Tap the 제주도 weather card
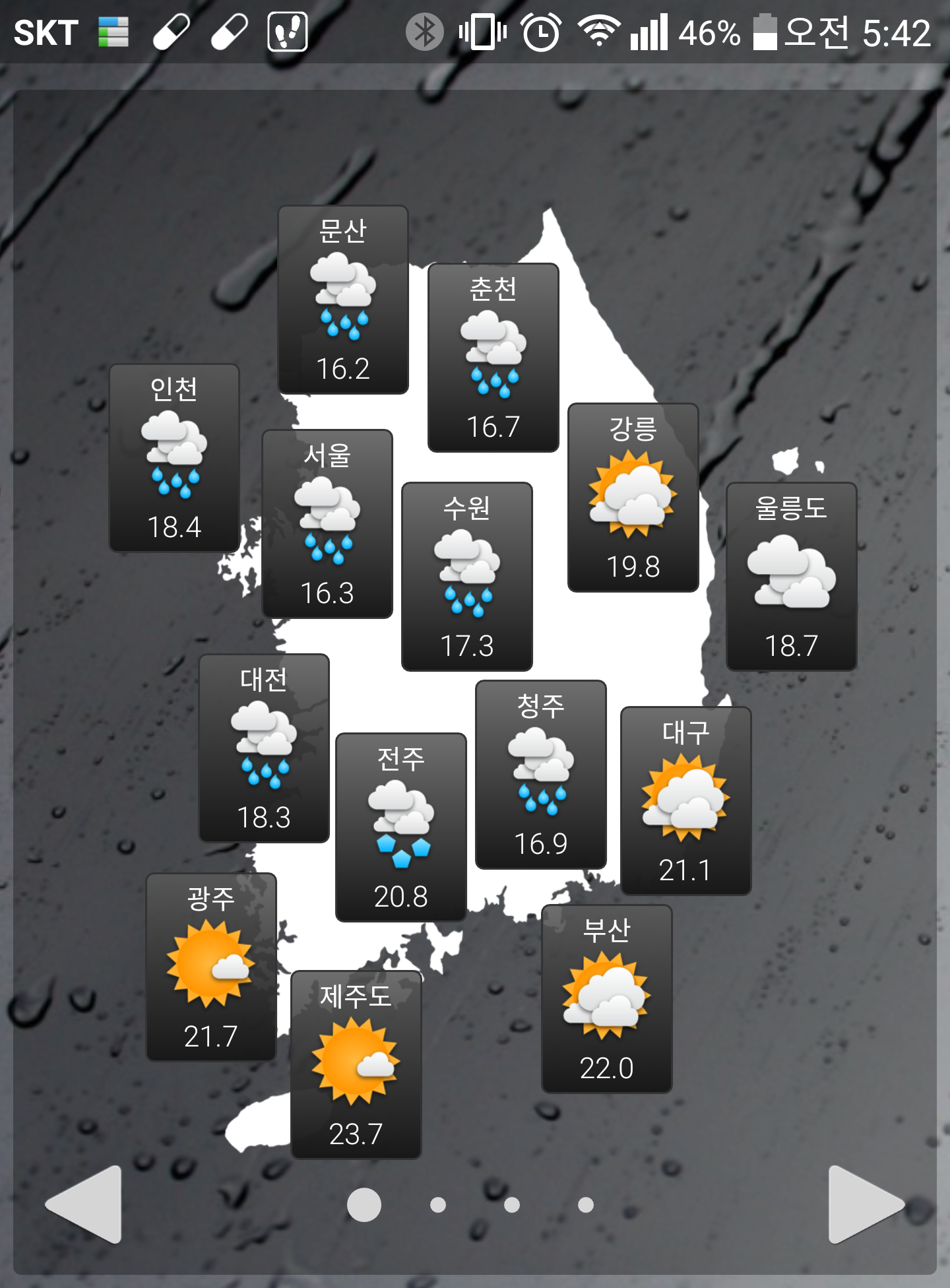 click(356, 1065)
